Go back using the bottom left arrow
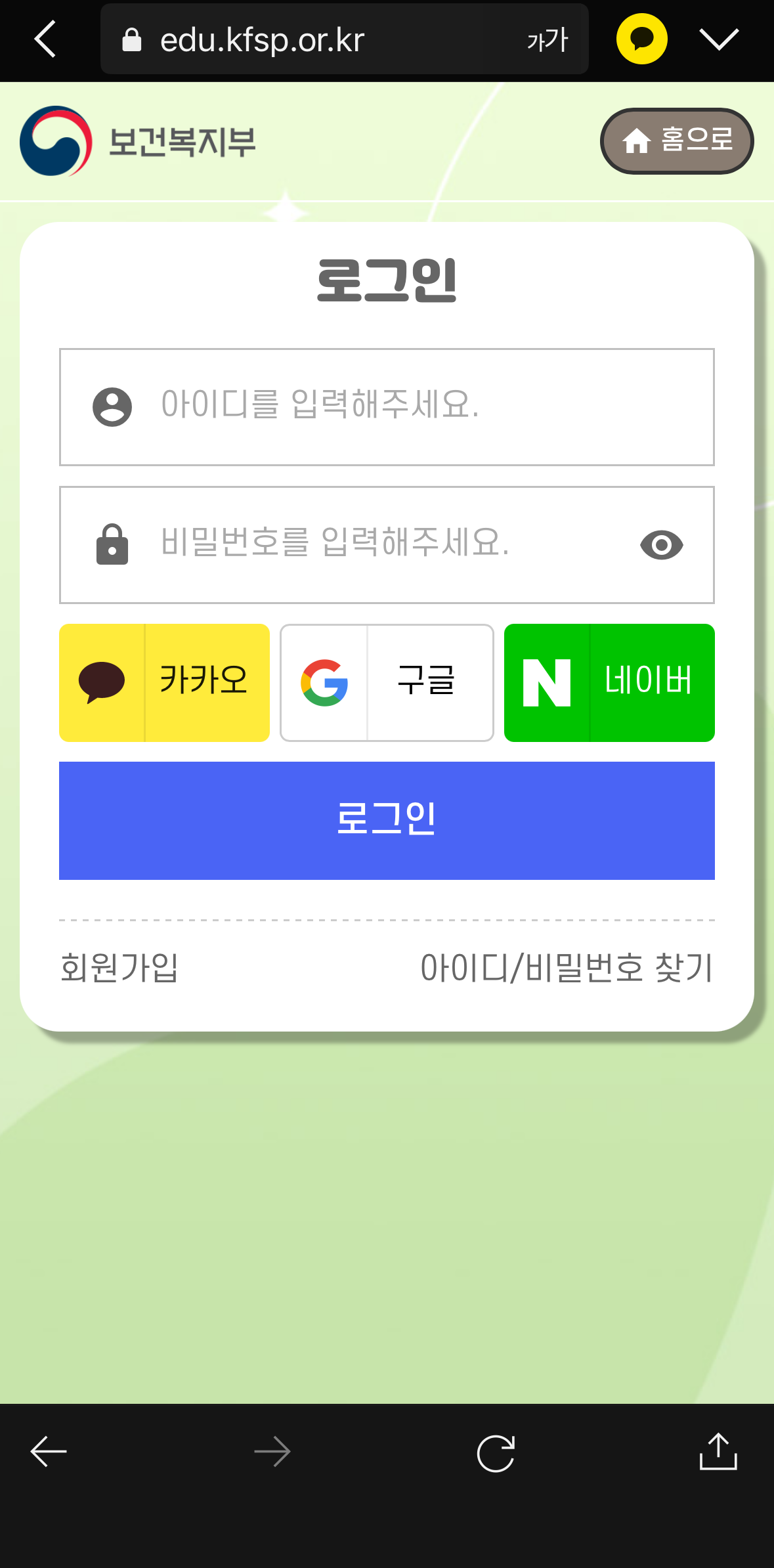Screen dimensions: 774x1568 [x=49, y=1452]
